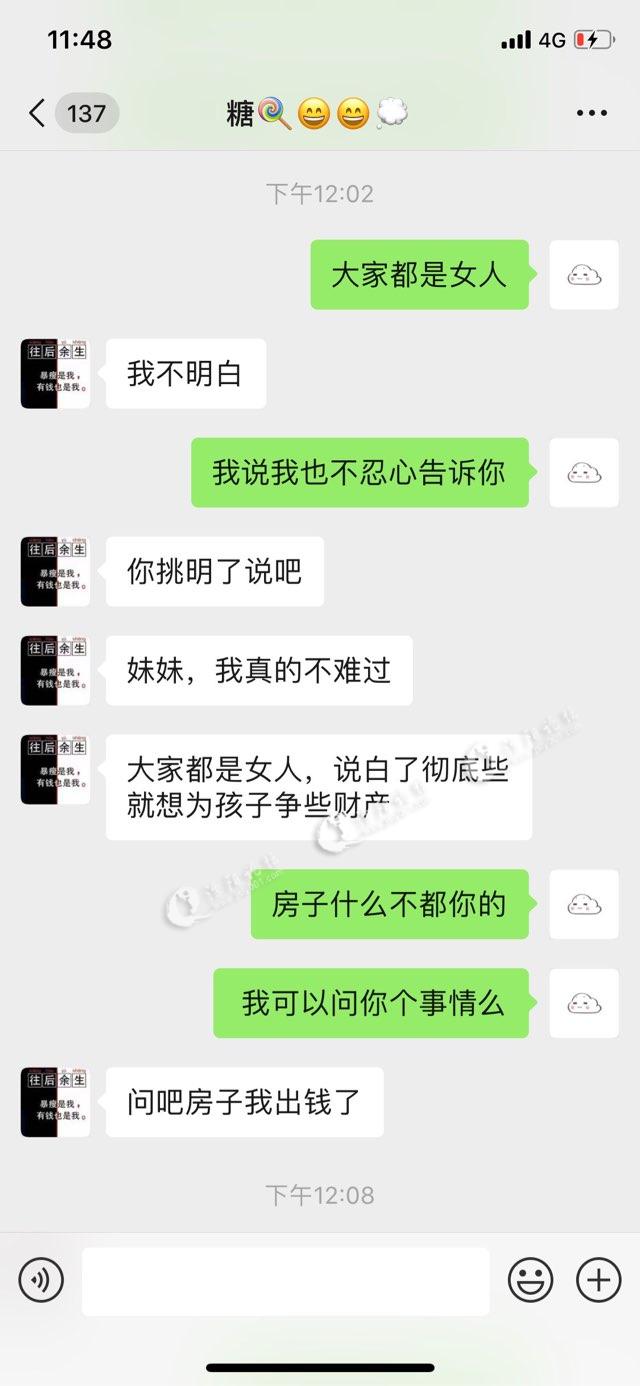
Task: Open own cloud avatar beside 大家都是女人
Action: coord(584,274)
